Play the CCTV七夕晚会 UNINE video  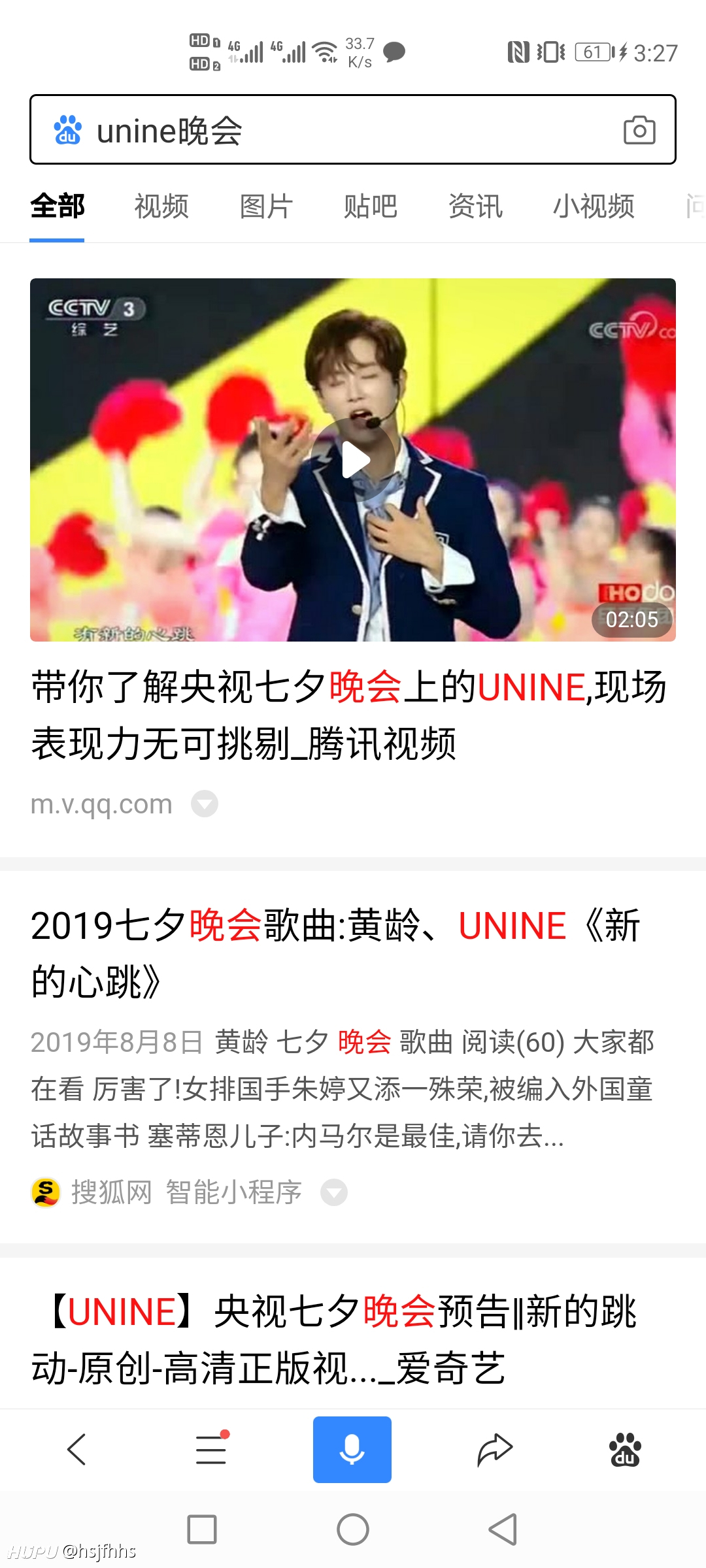(x=353, y=460)
